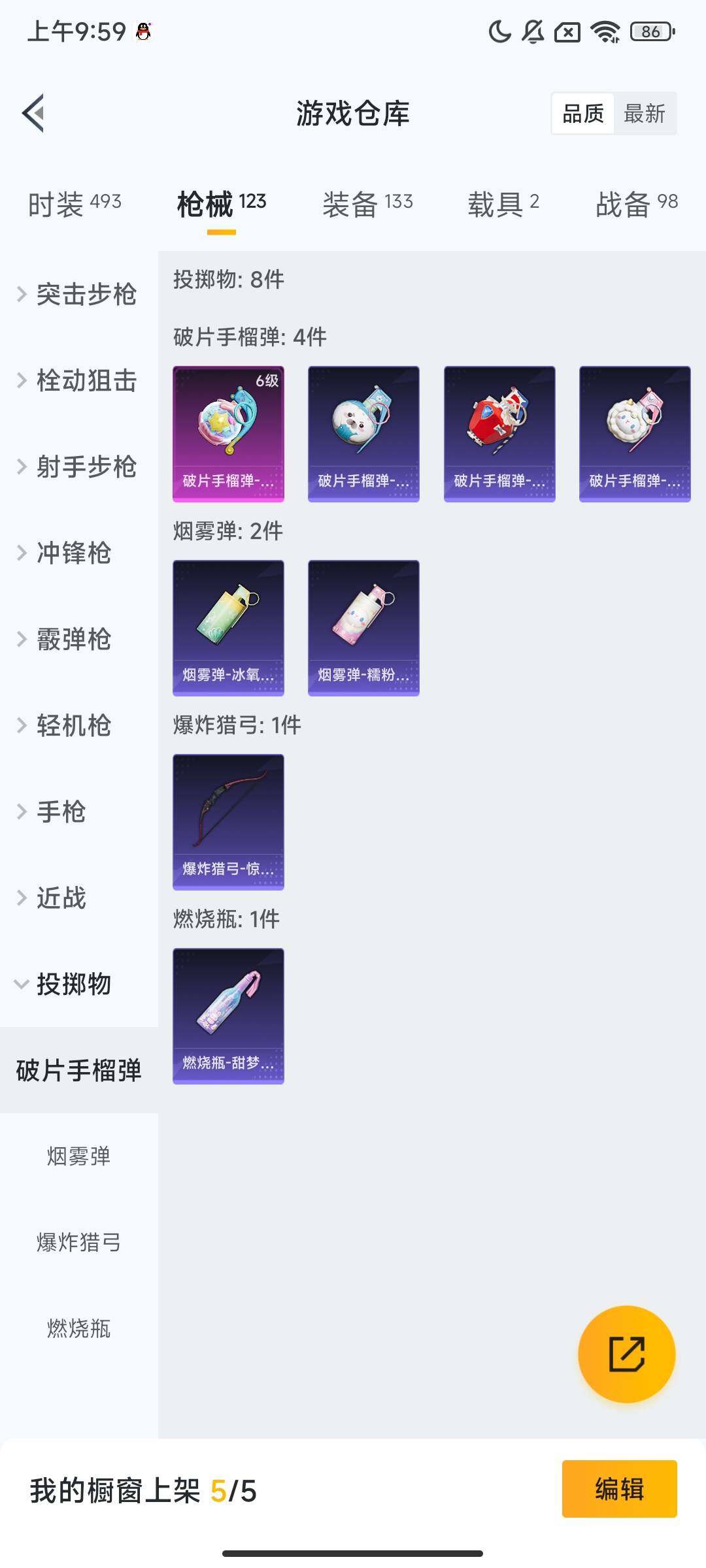Open the 载具 tab

(x=503, y=204)
